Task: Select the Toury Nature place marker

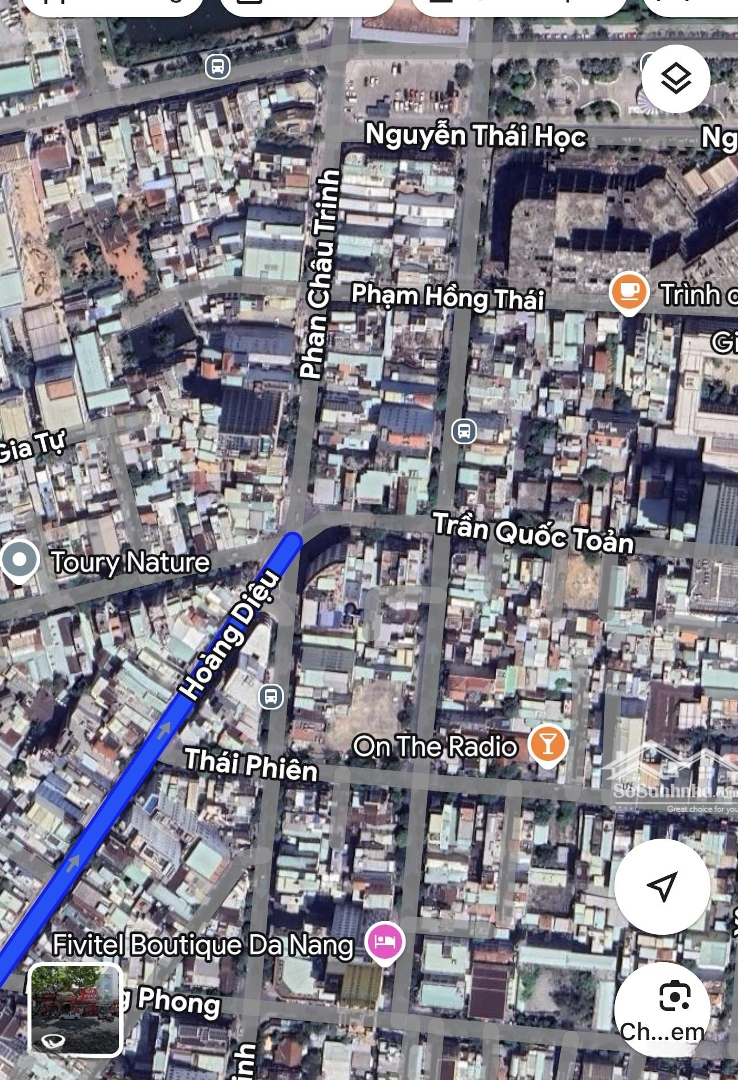Action: point(18,562)
